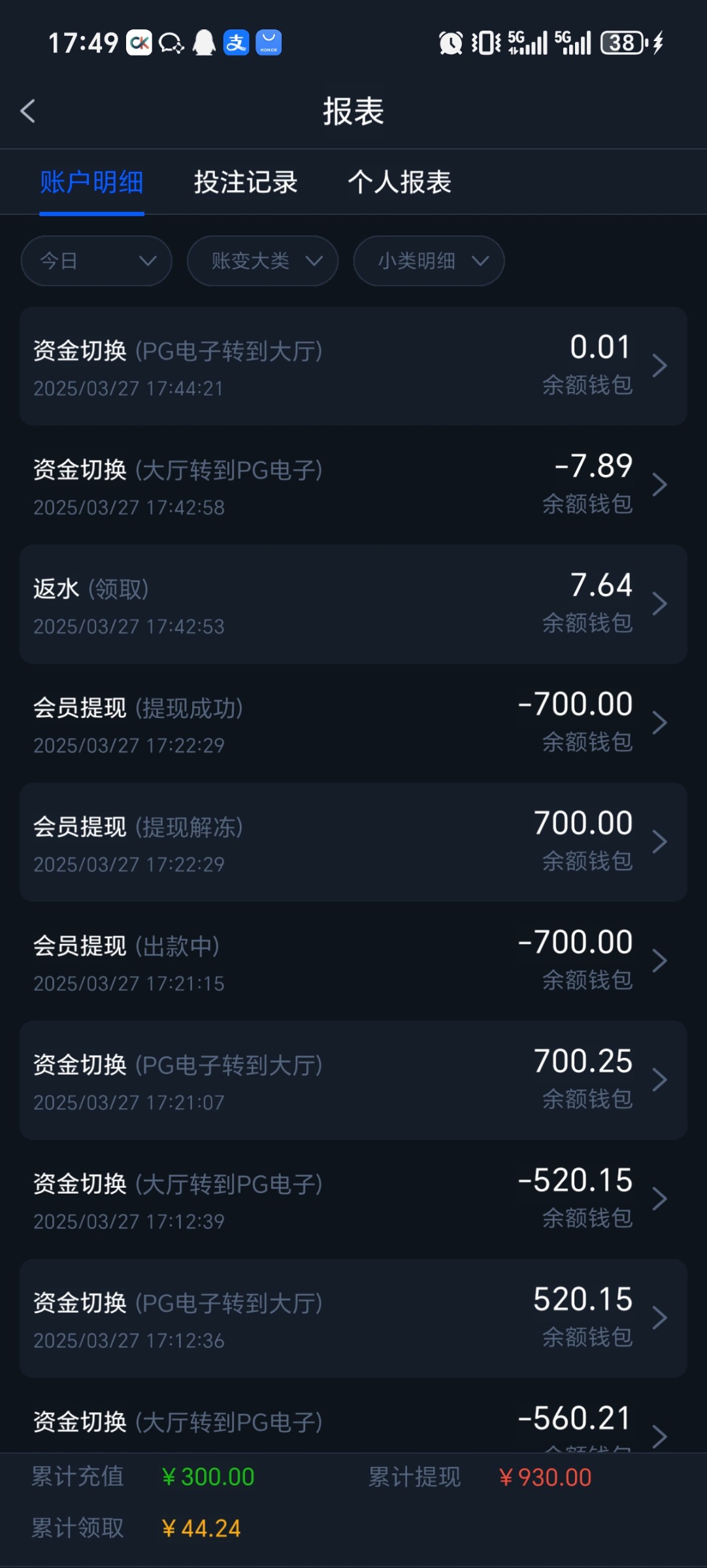Switch to the 个人报表 tab
Screen dimensions: 707x1568
399,182
